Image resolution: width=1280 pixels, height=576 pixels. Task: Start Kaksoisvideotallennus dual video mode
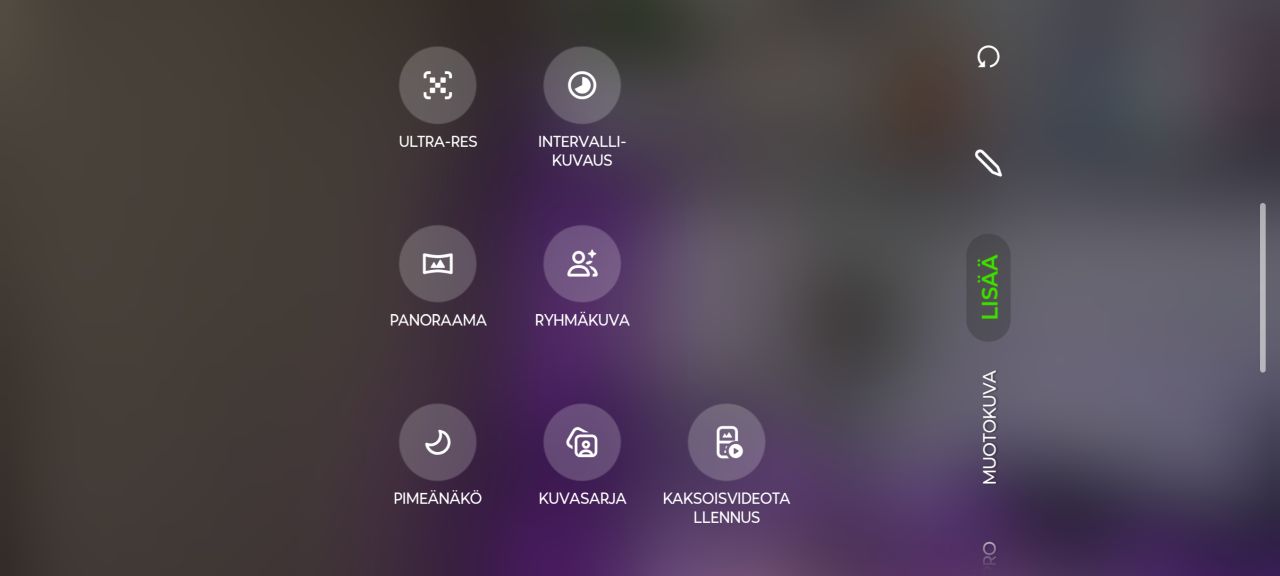tap(726, 442)
